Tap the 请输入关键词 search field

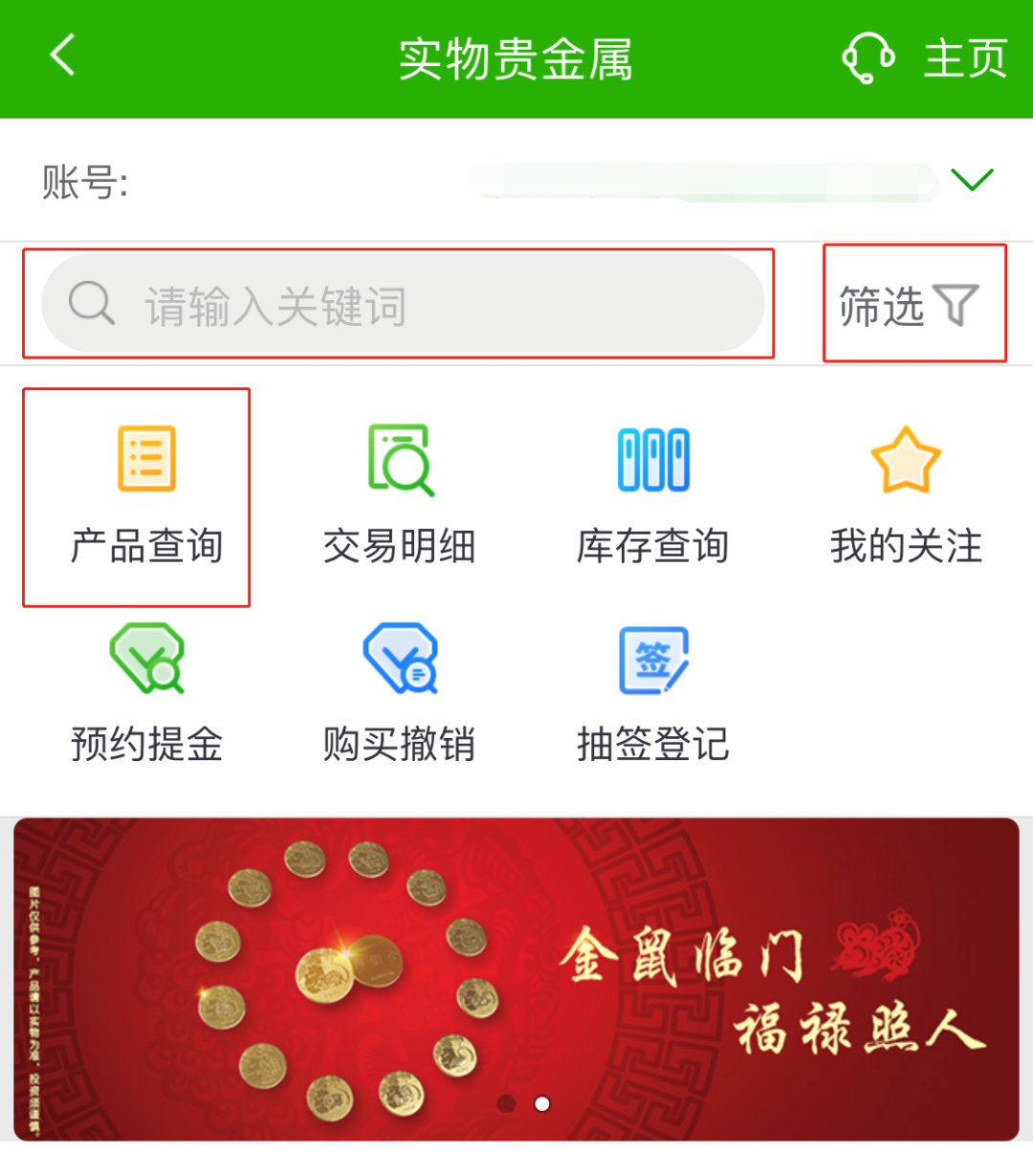tap(402, 305)
